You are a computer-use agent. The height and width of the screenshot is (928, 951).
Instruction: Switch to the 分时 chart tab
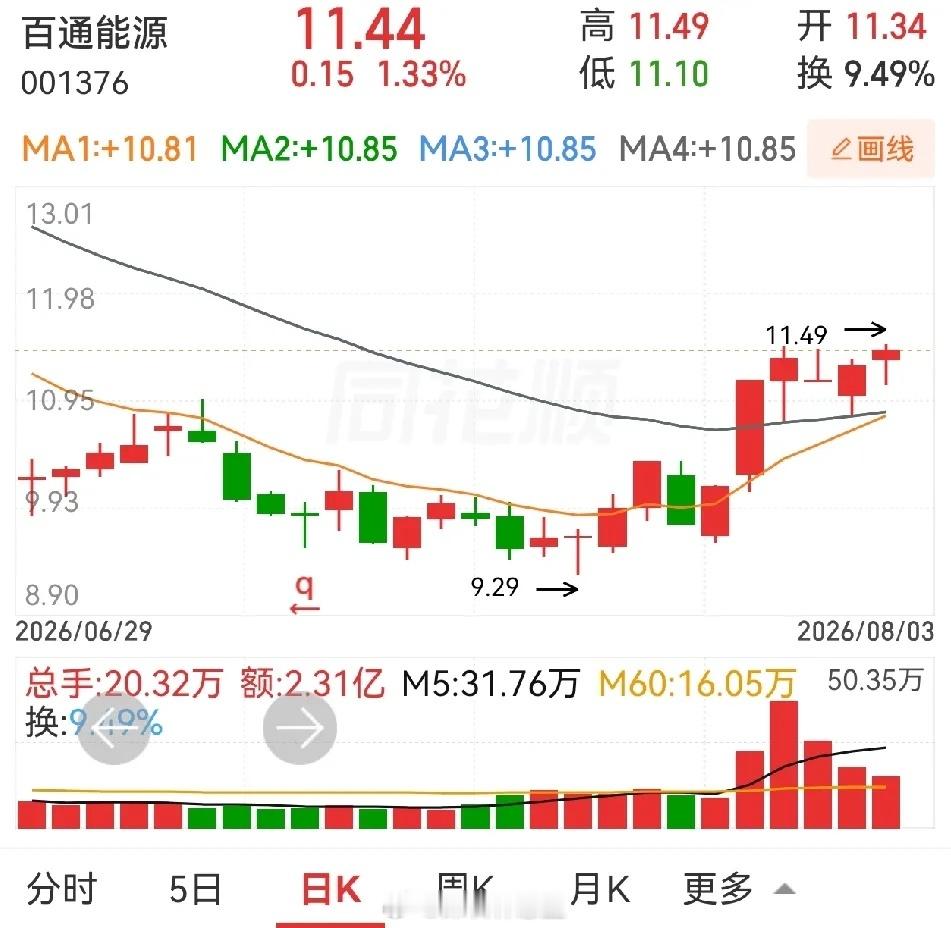click(62, 889)
